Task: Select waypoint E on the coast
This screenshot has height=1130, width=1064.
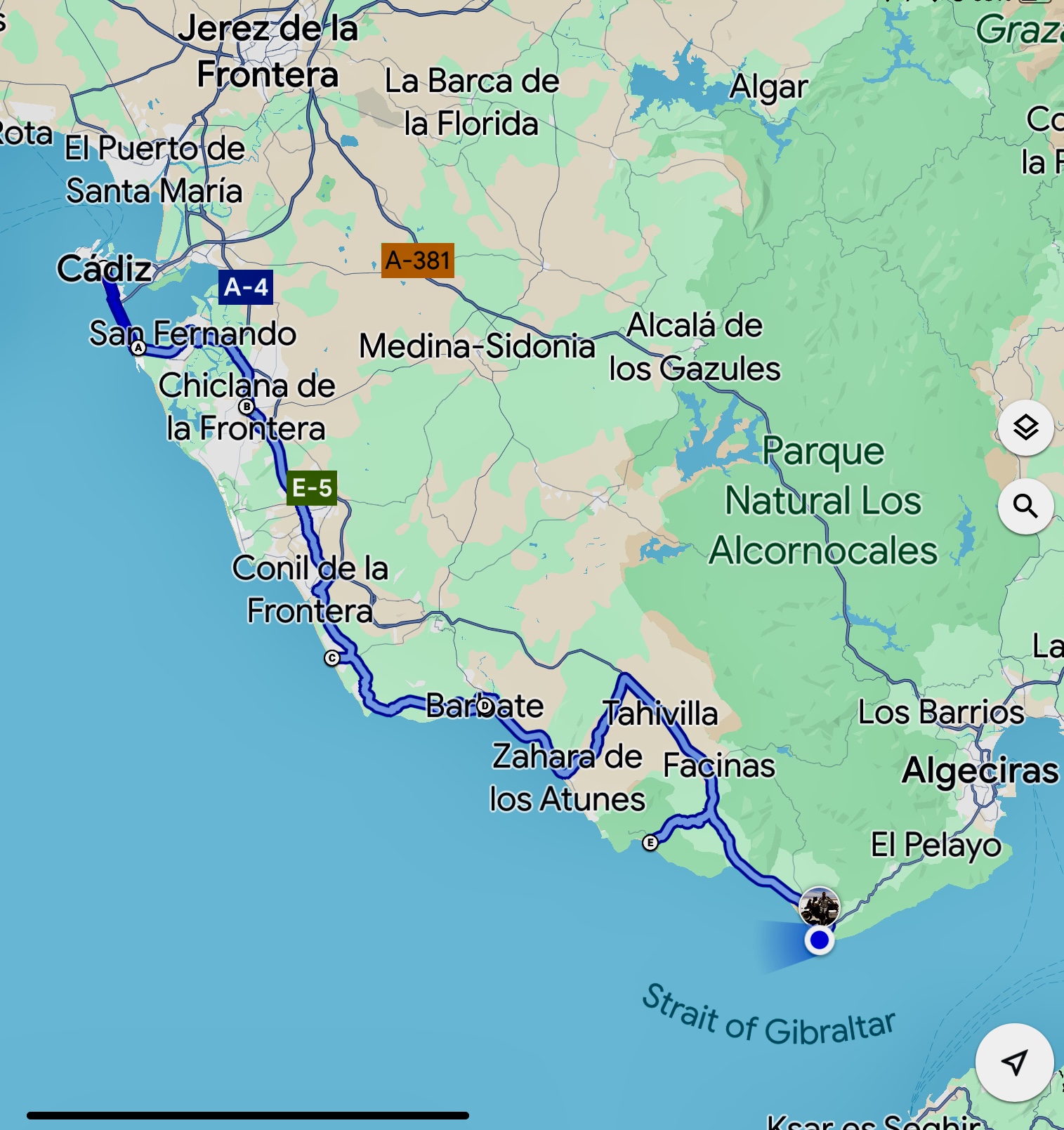Action: 650,842
